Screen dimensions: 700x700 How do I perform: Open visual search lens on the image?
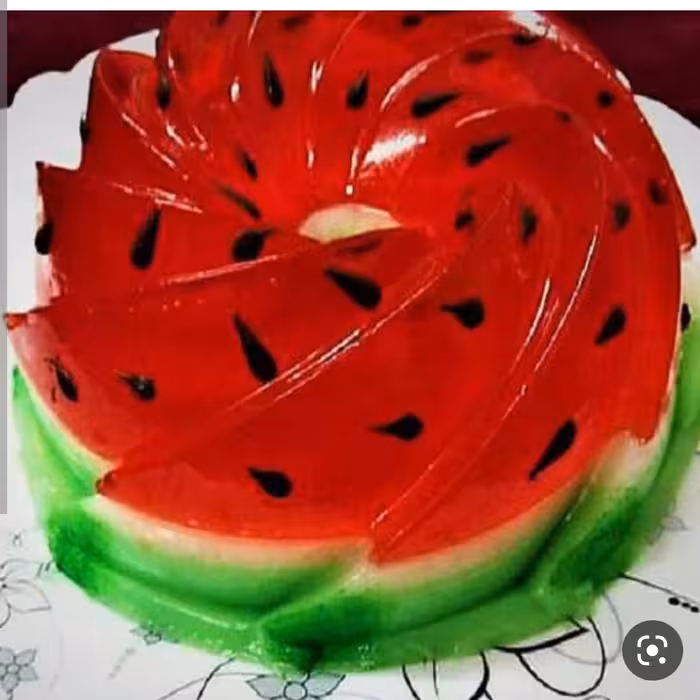click(x=652, y=651)
